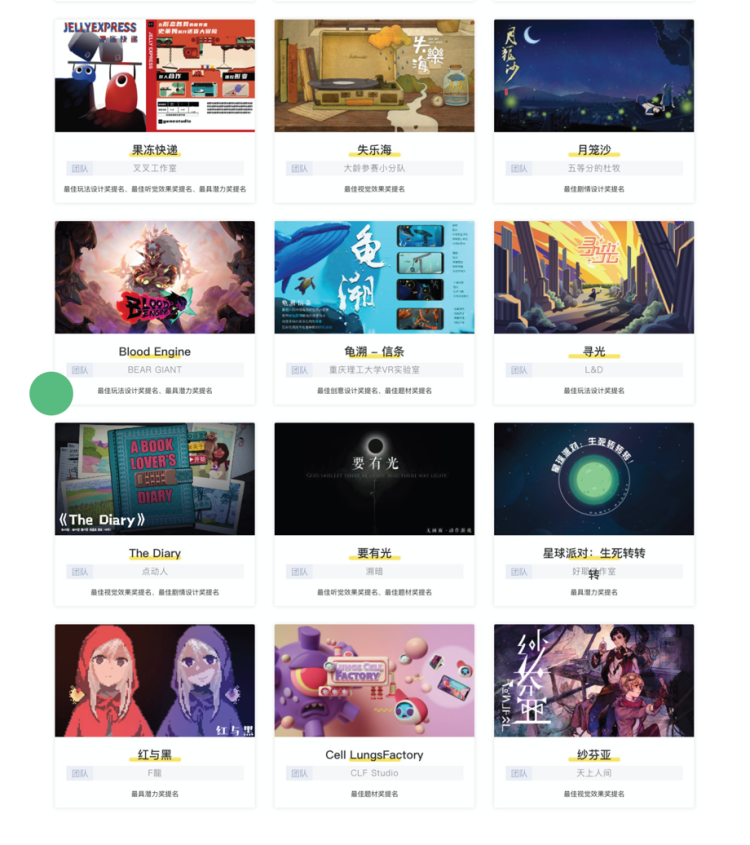Open the 纱芬亚 game entry

click(593, 681)
